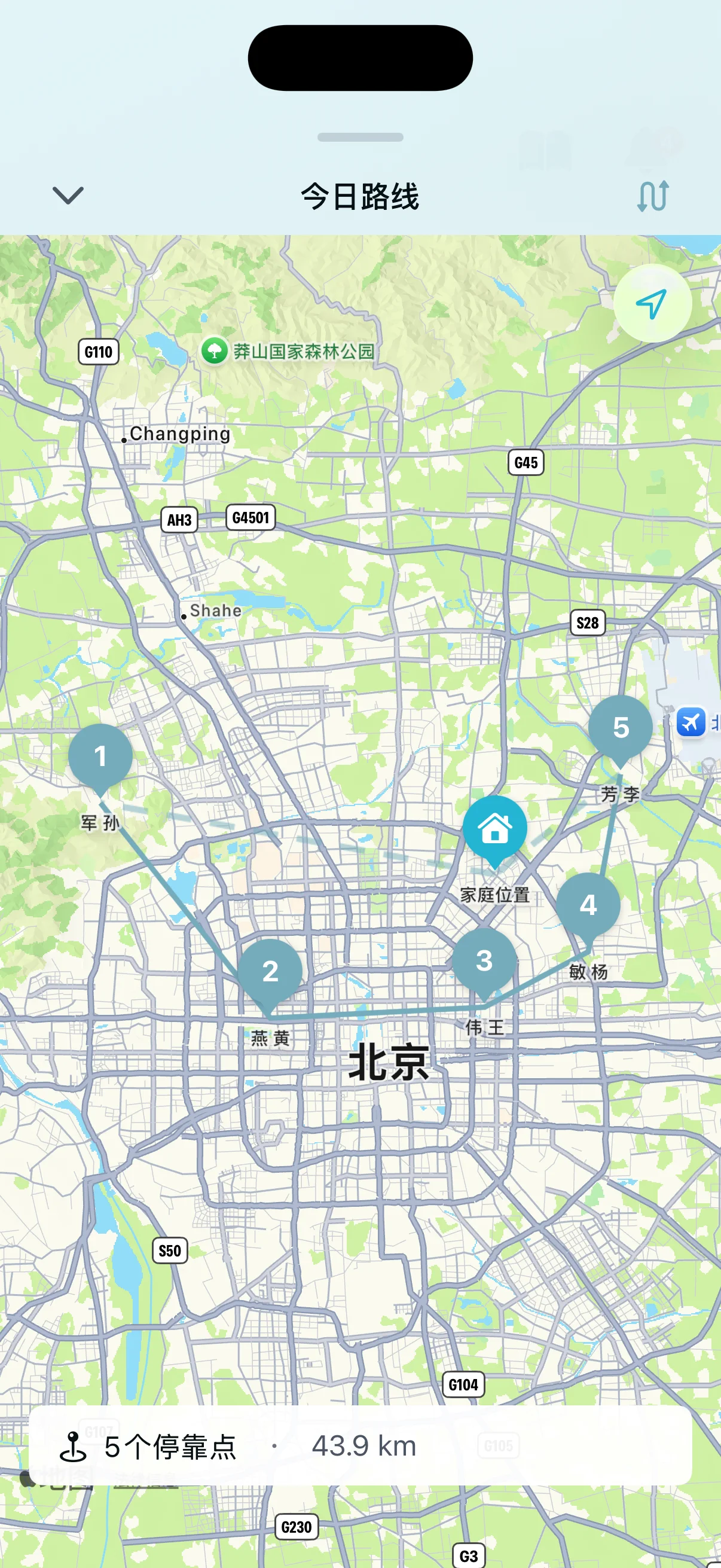721x1568 pixels.
Task: Collapse the 今日路线 sheet with the chevron
Action: 68,196
